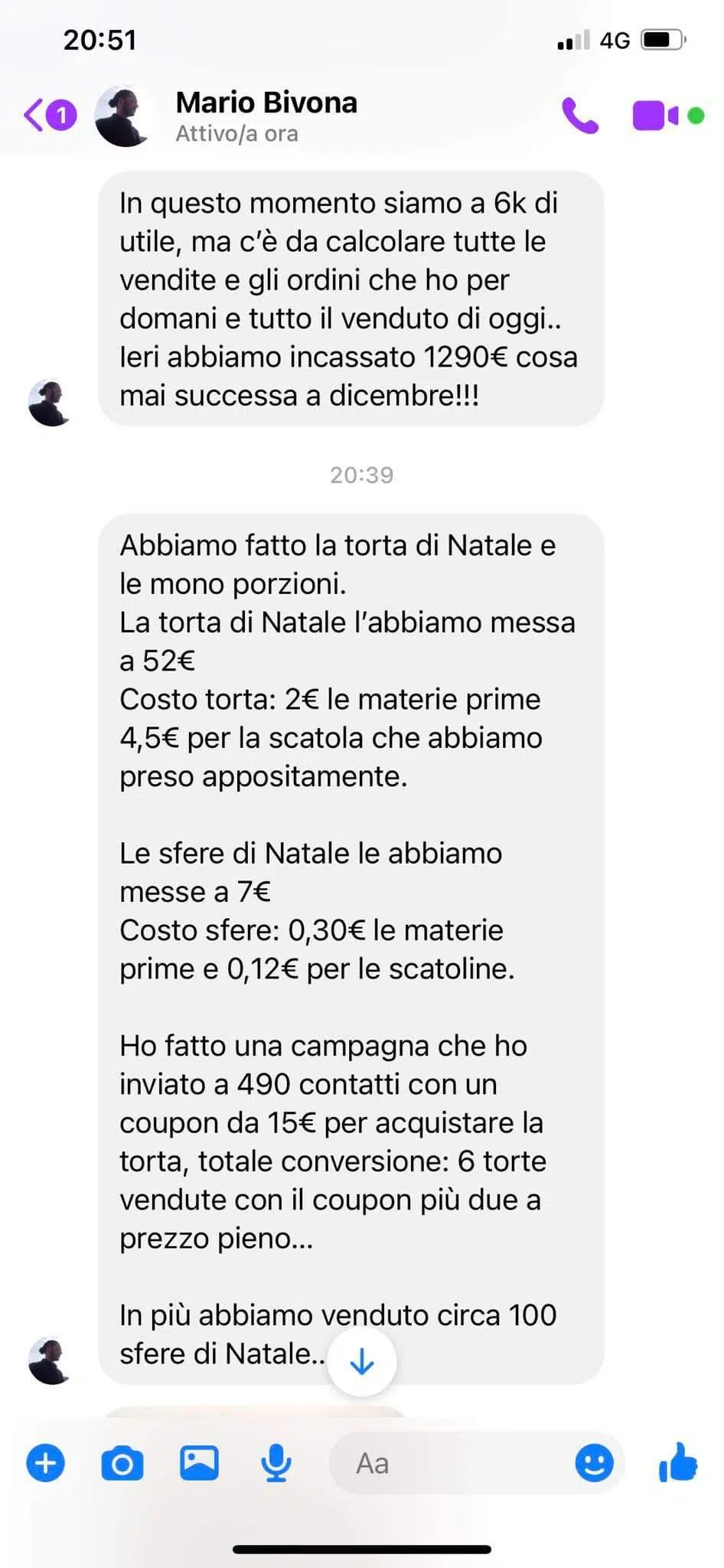Start a voice call with Mario

580,116
